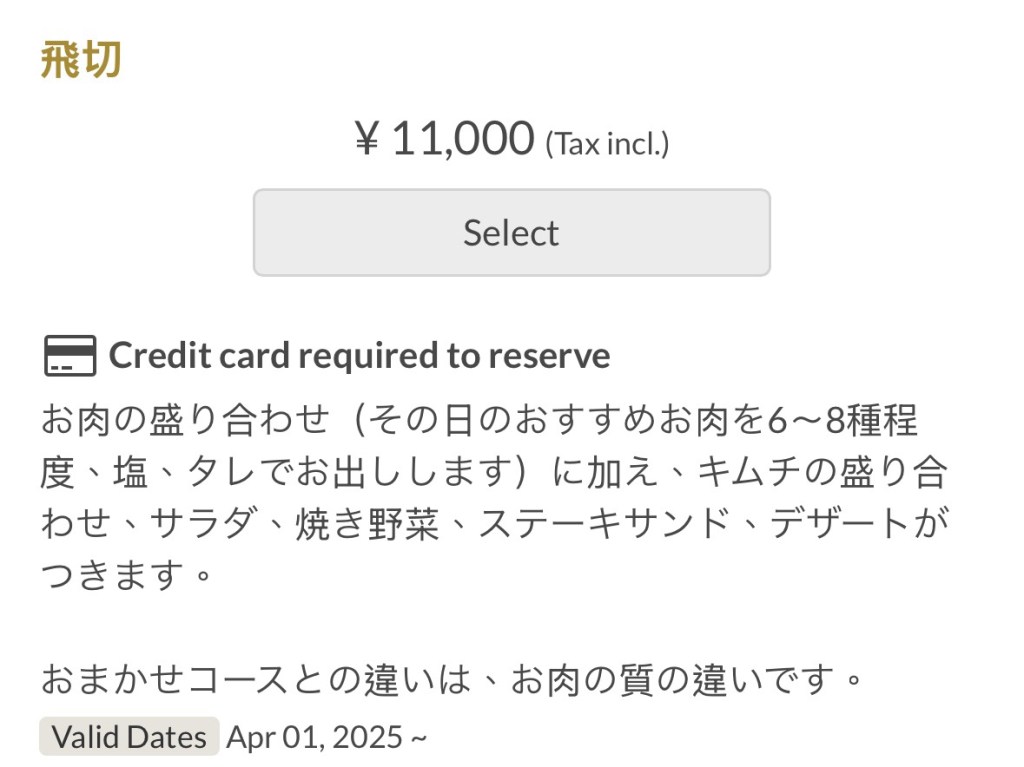Select the ¥11,000 飛切 course
The image size is (1024, 767).
pos(511,232)
